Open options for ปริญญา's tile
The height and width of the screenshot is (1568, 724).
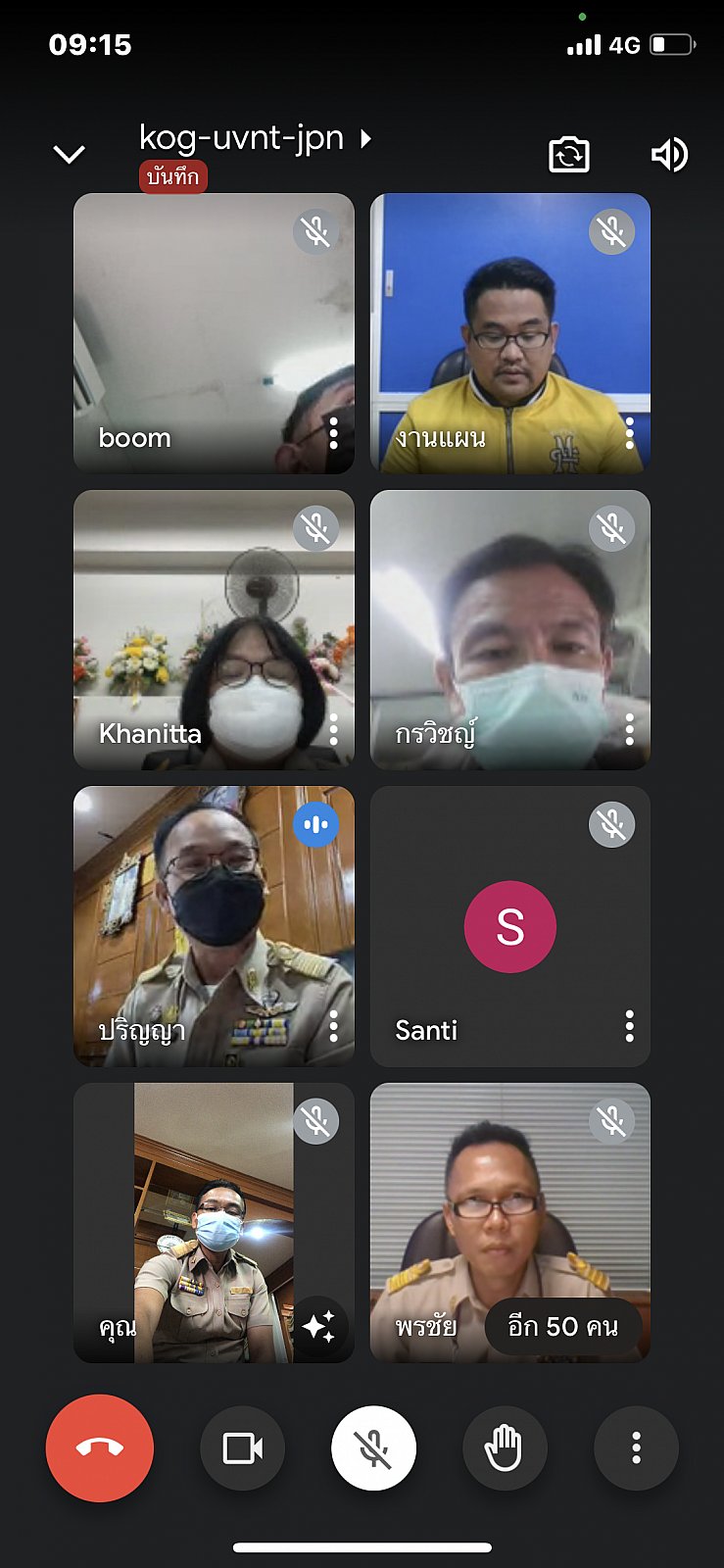click(334, 1026)
